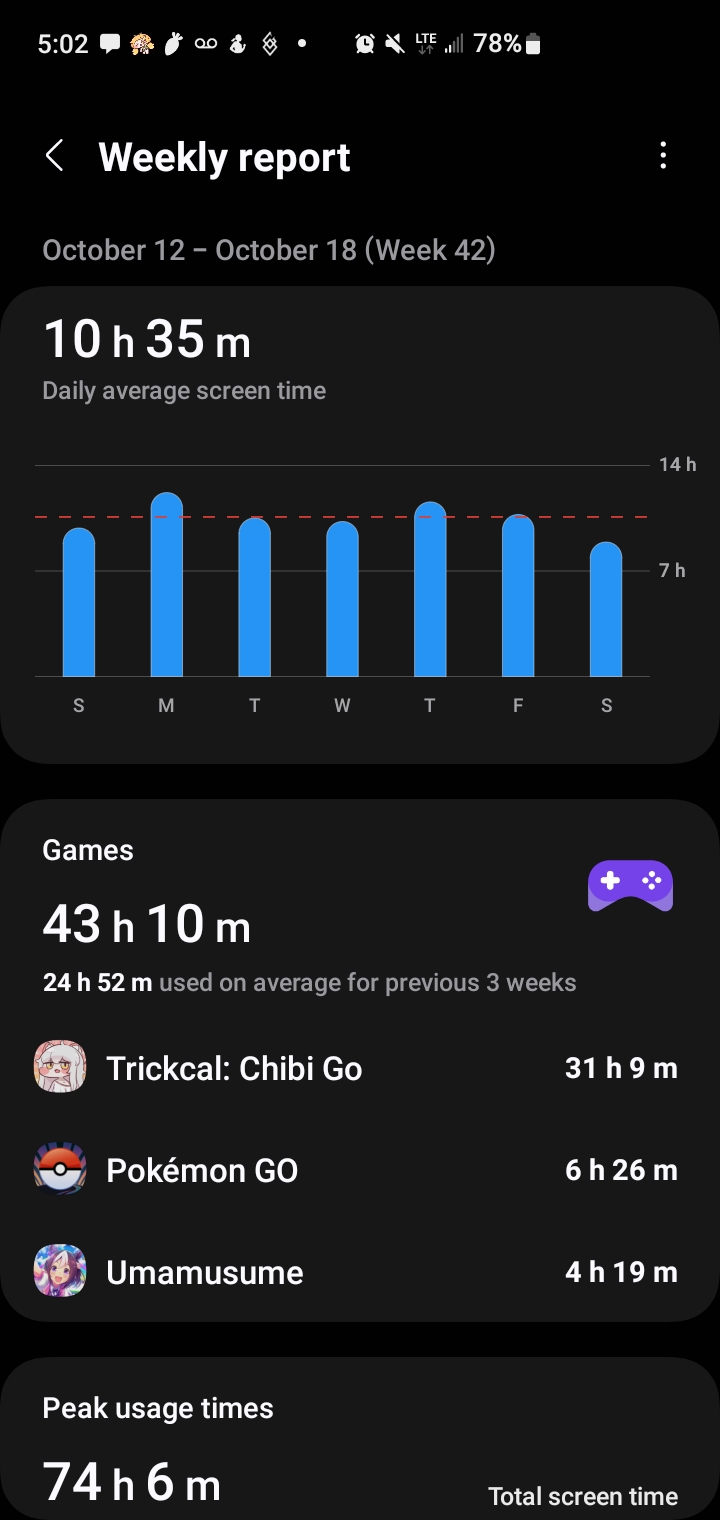
Task: Go back from Weekly report
Action: [55, 156]
